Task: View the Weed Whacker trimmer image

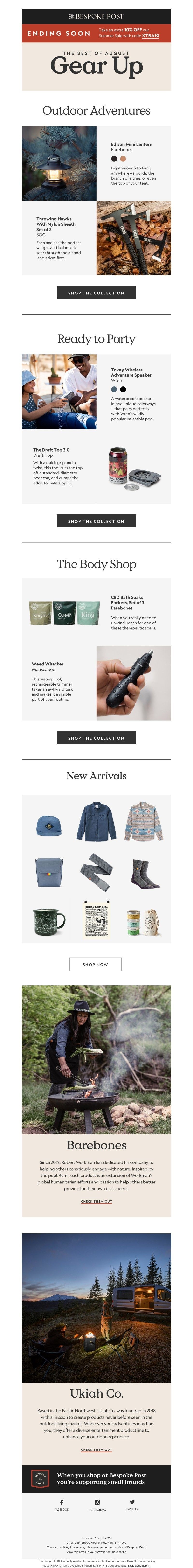Action: [x=133, y=683]
